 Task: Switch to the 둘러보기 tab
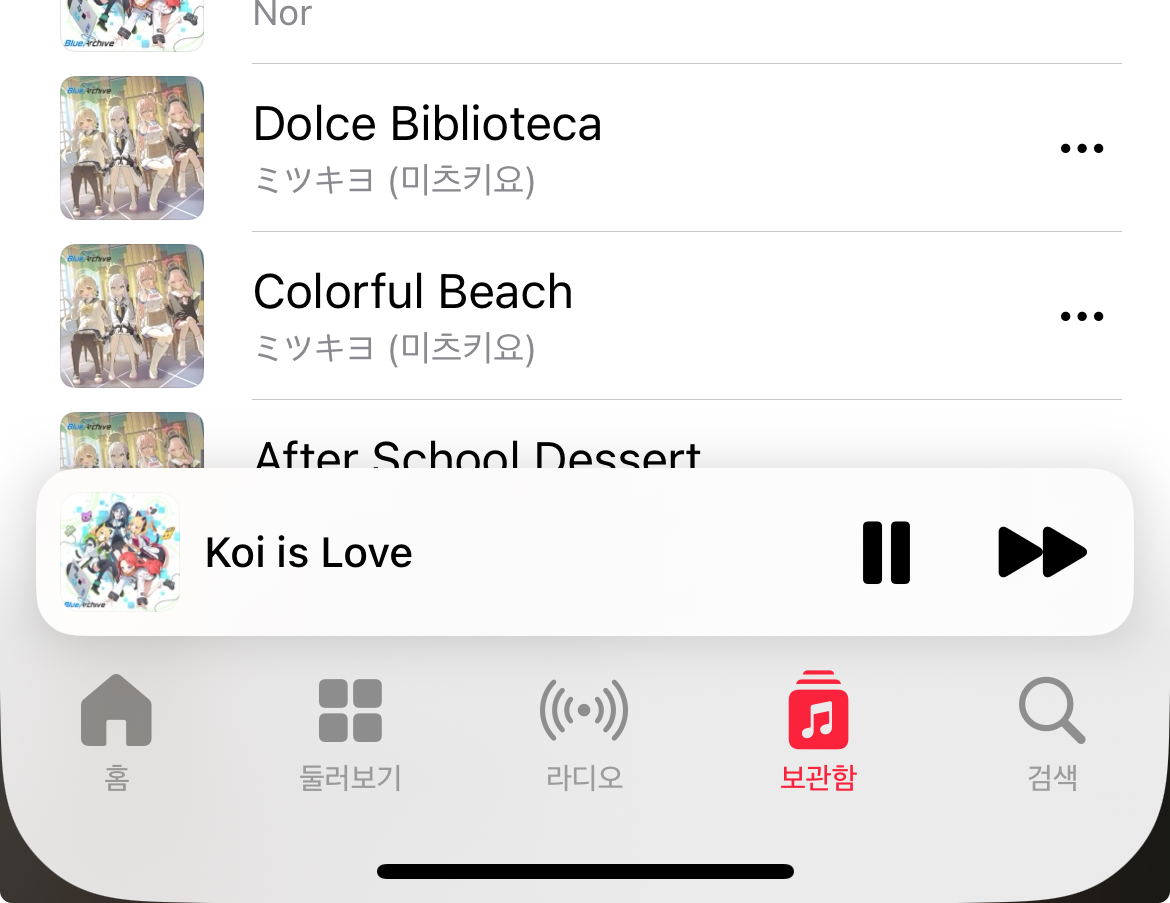coord(350,732)
